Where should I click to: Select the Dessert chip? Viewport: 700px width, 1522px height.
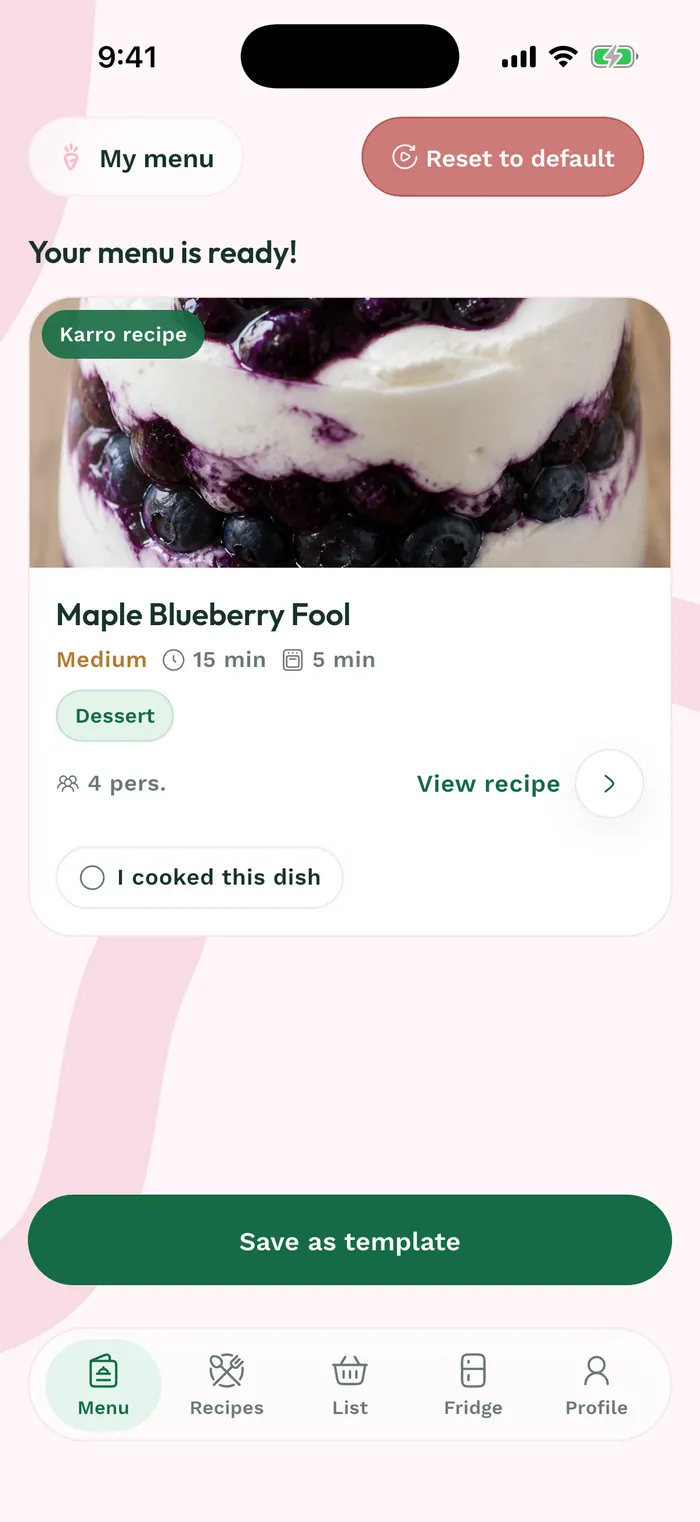[x=115, y=716]
